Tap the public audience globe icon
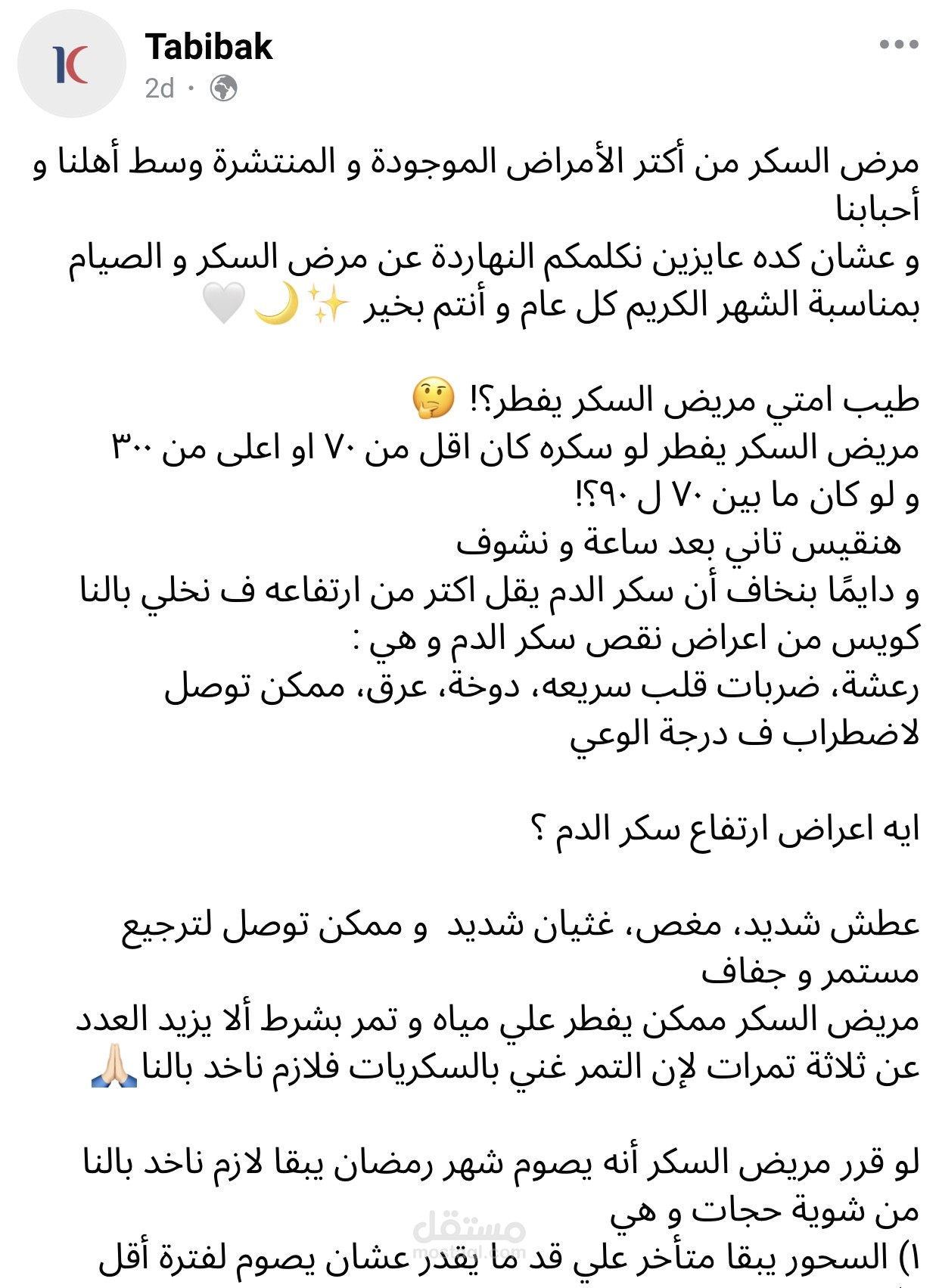939x1288 pixels. [x=223, y=88]
